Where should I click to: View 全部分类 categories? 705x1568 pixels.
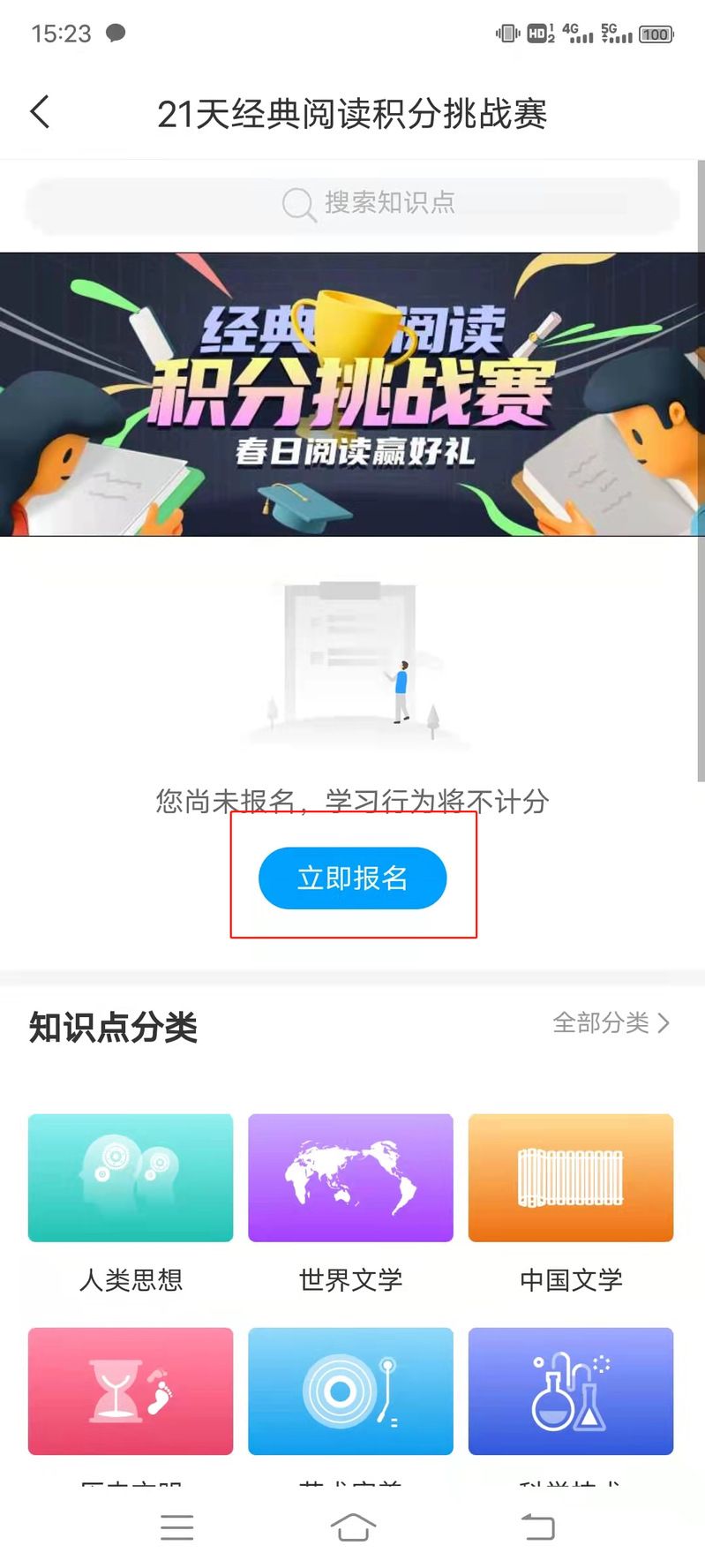coord(611,1022)
